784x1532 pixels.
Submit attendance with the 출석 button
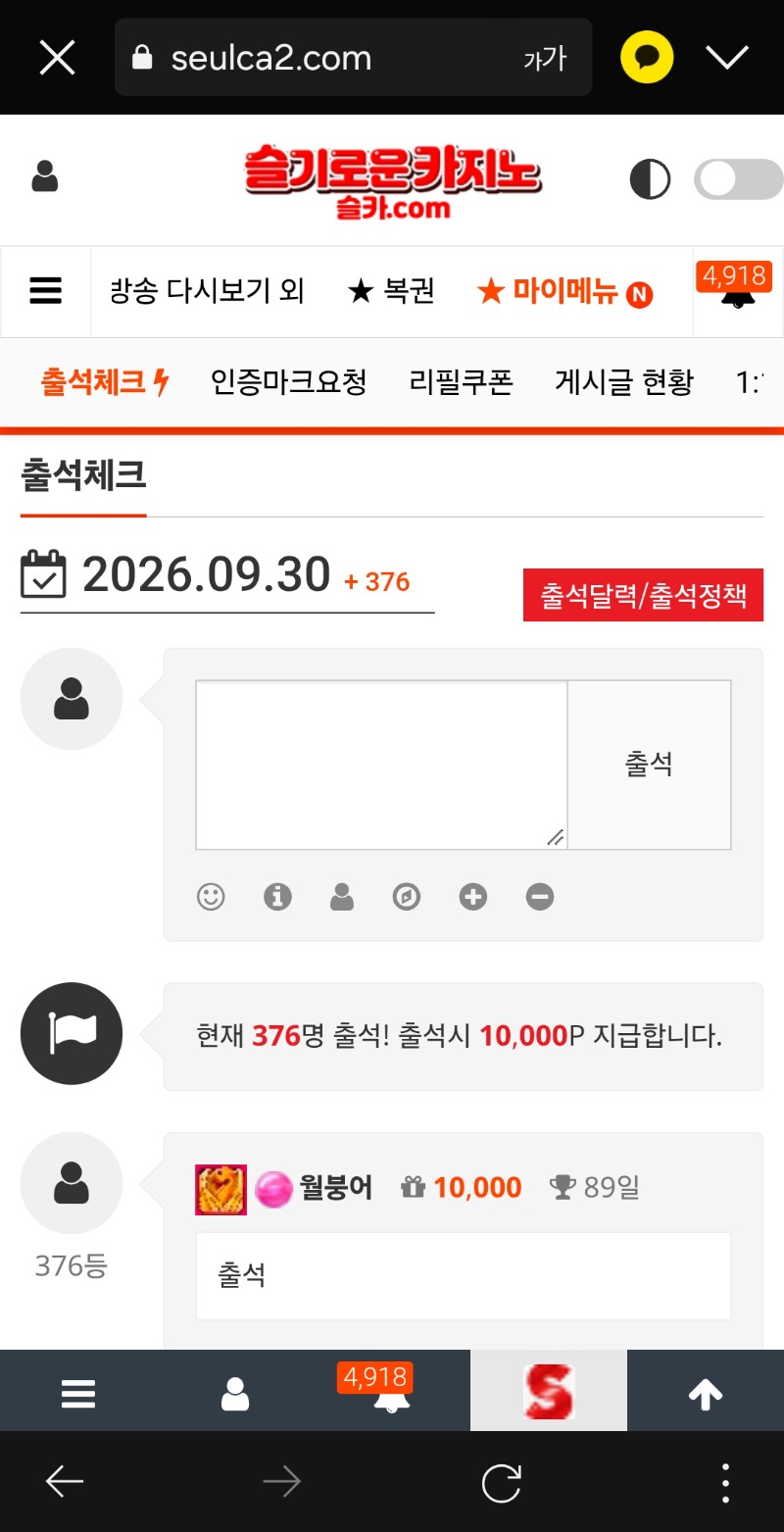click(x=649, y=765)
